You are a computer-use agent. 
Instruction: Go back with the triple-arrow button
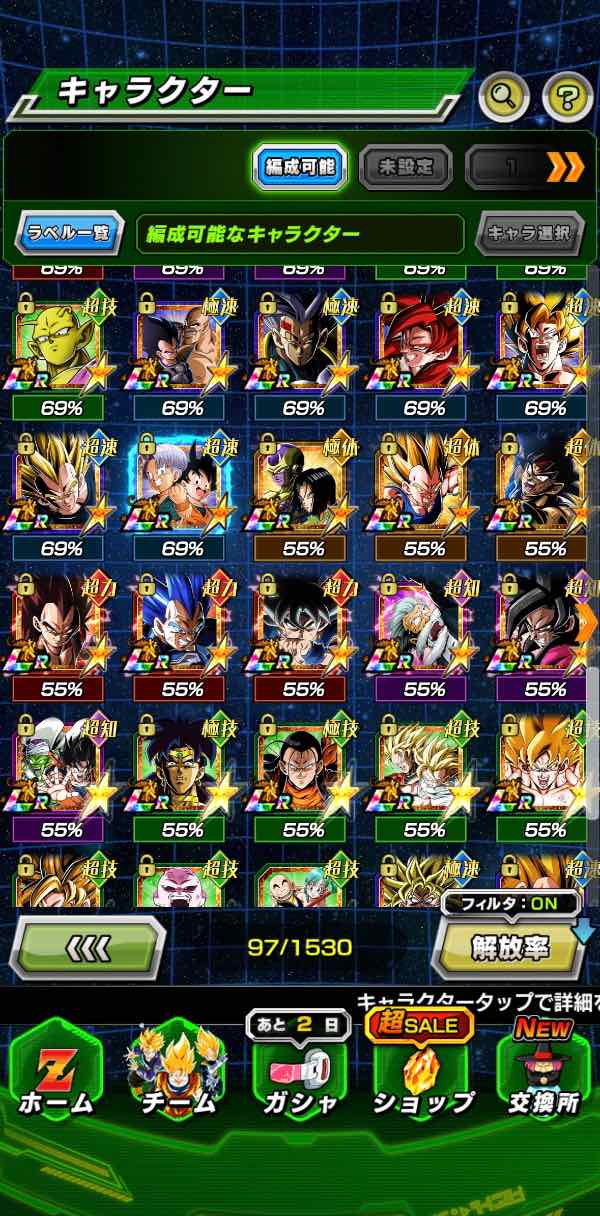[x=88, y=948]
